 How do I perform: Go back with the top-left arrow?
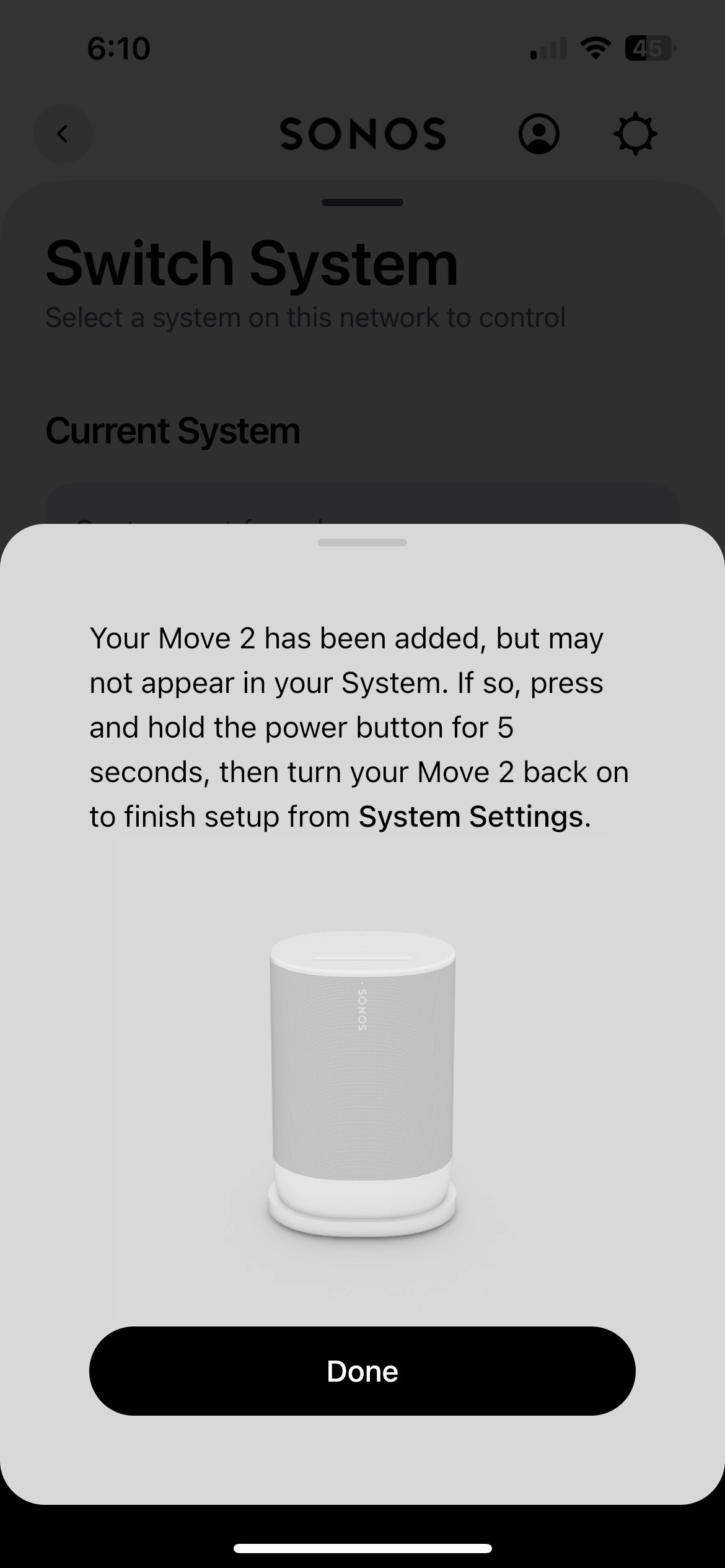point(63,134)
